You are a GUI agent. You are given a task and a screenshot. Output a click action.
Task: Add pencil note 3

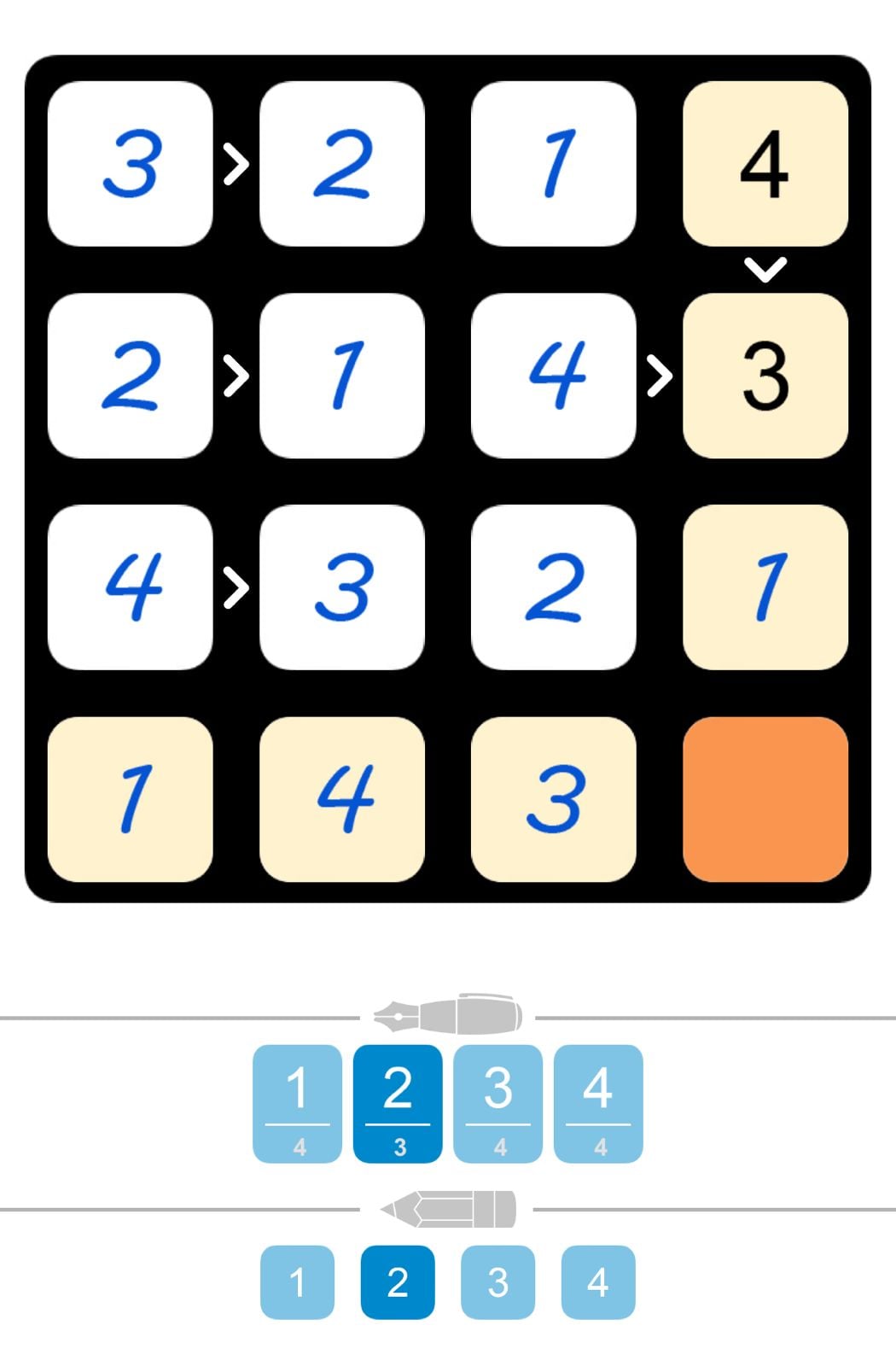coord(497,1281)
